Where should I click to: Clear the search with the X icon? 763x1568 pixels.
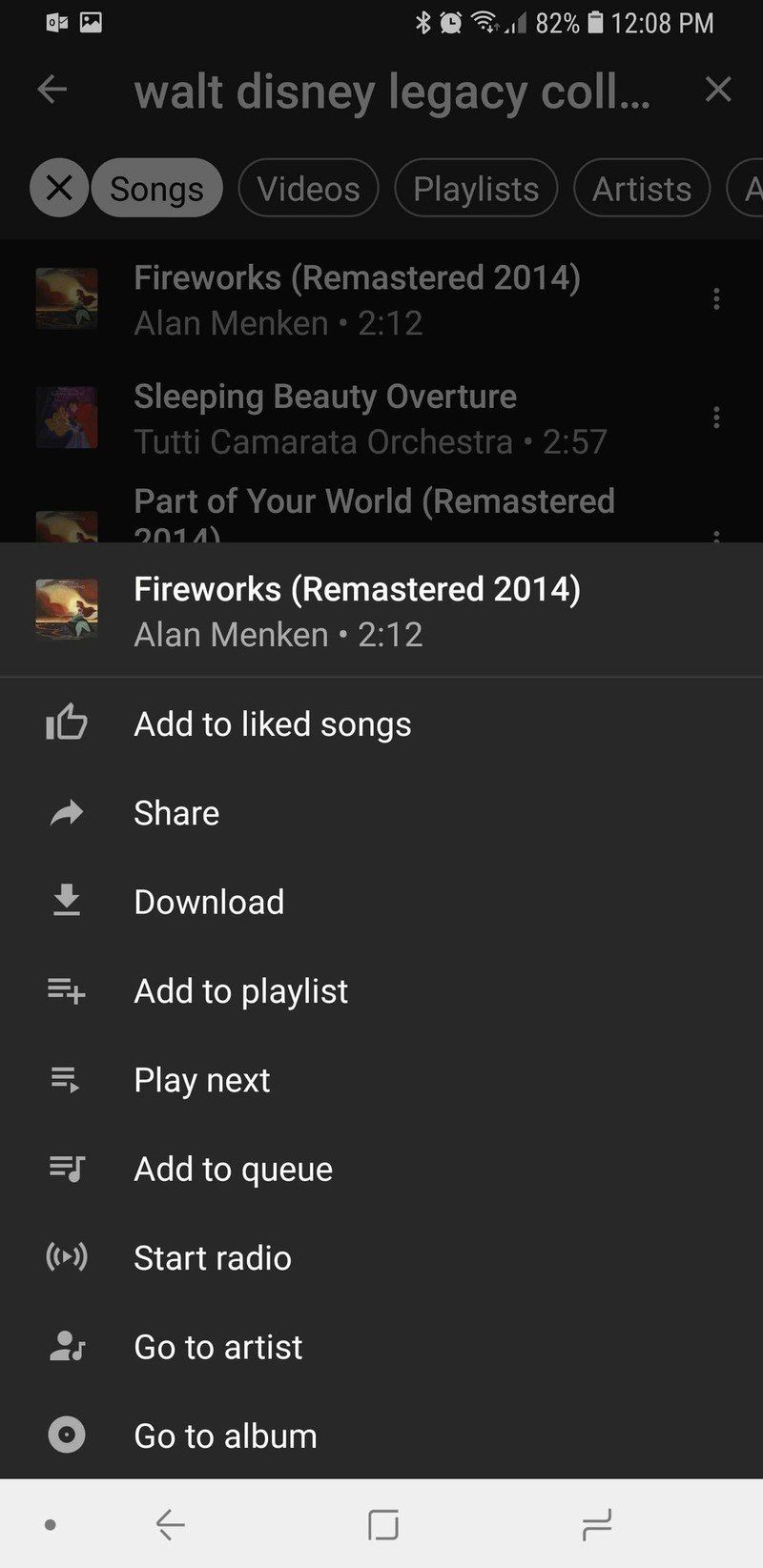tap(718, 90)
